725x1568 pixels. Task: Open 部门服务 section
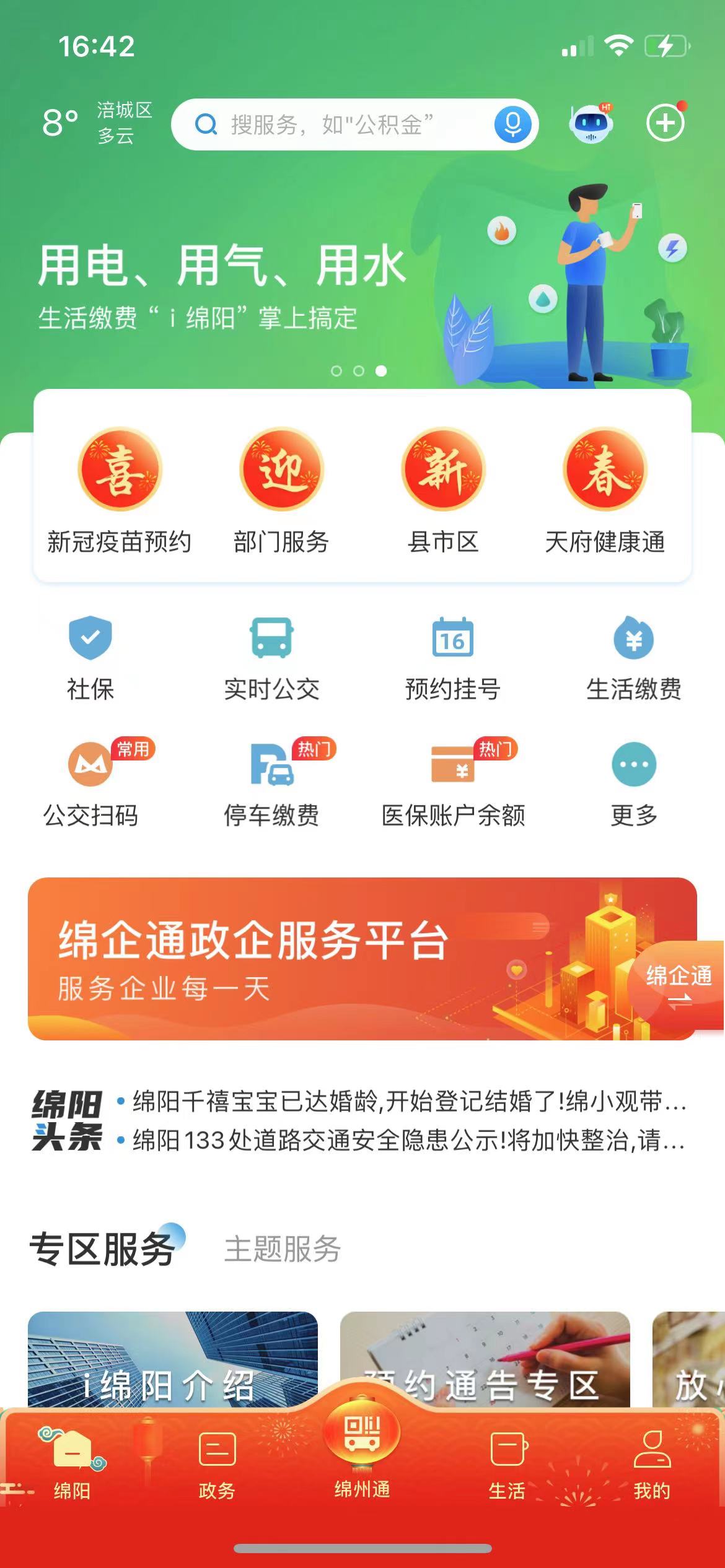pos(281,489)
